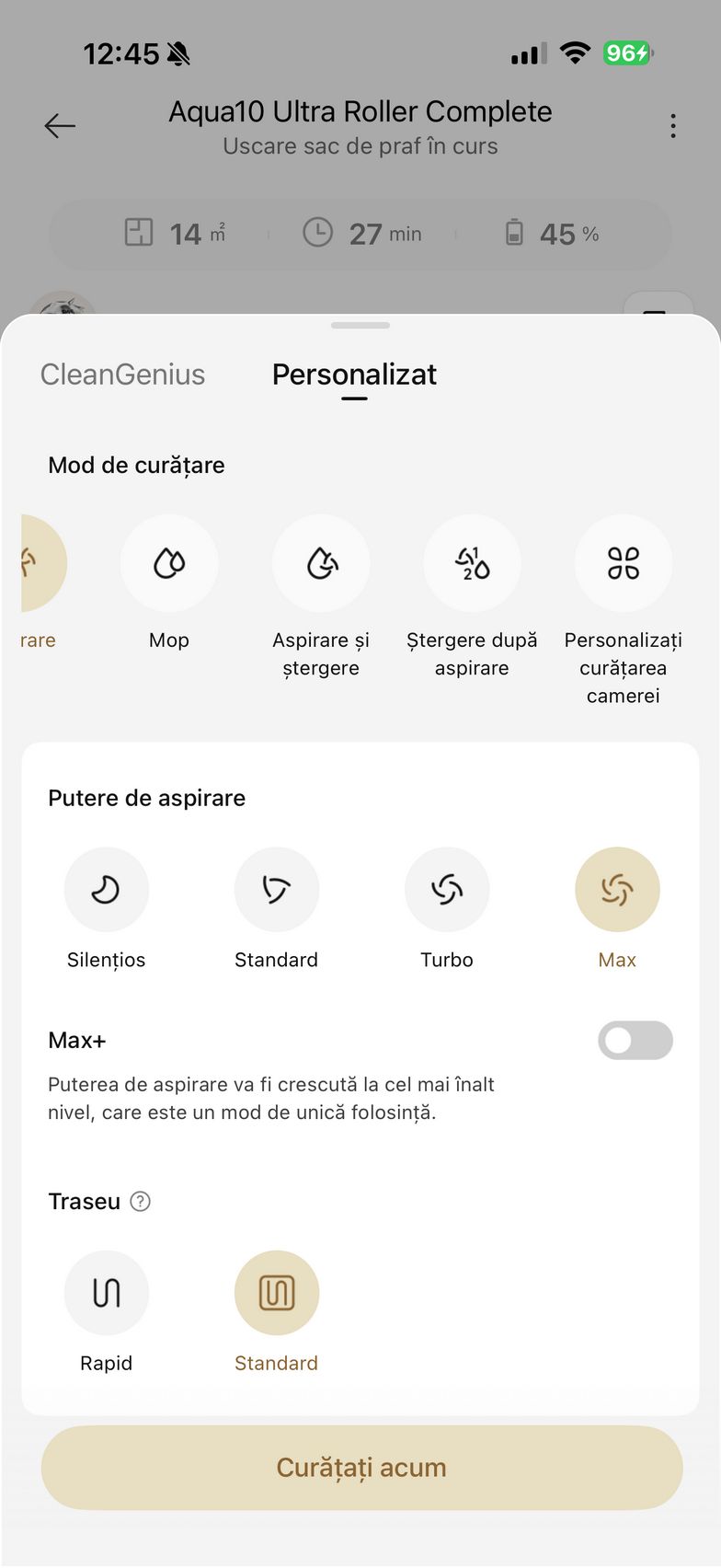This screenshot has height=1568, width=721.
Task: Choose the Rapid route
Action: 106,1293
